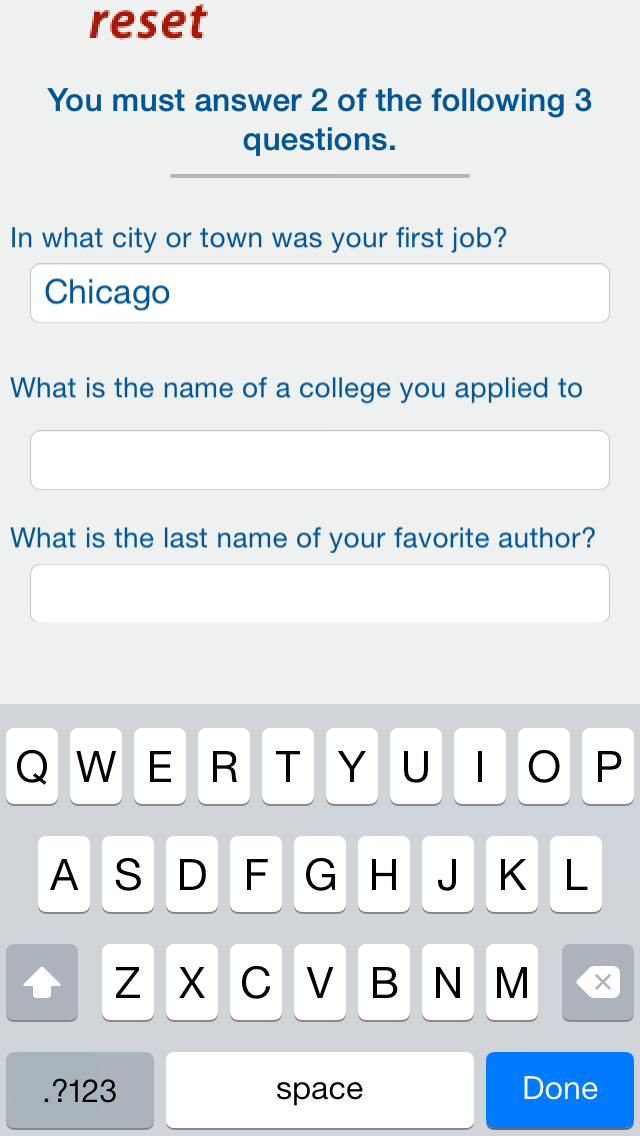
Task: Edit the first job city answer field
Action: coord(320,293)
